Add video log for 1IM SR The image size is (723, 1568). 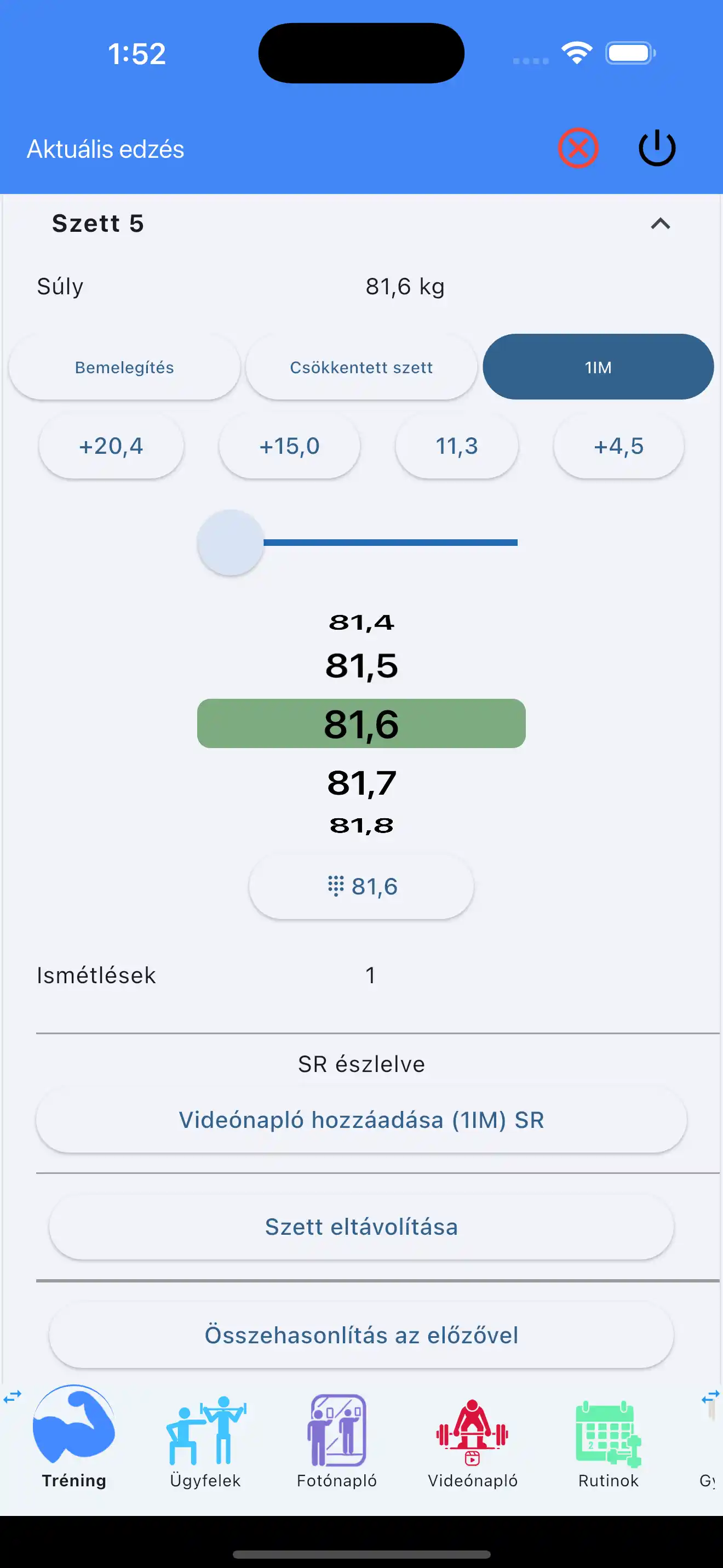point(361,1120)
